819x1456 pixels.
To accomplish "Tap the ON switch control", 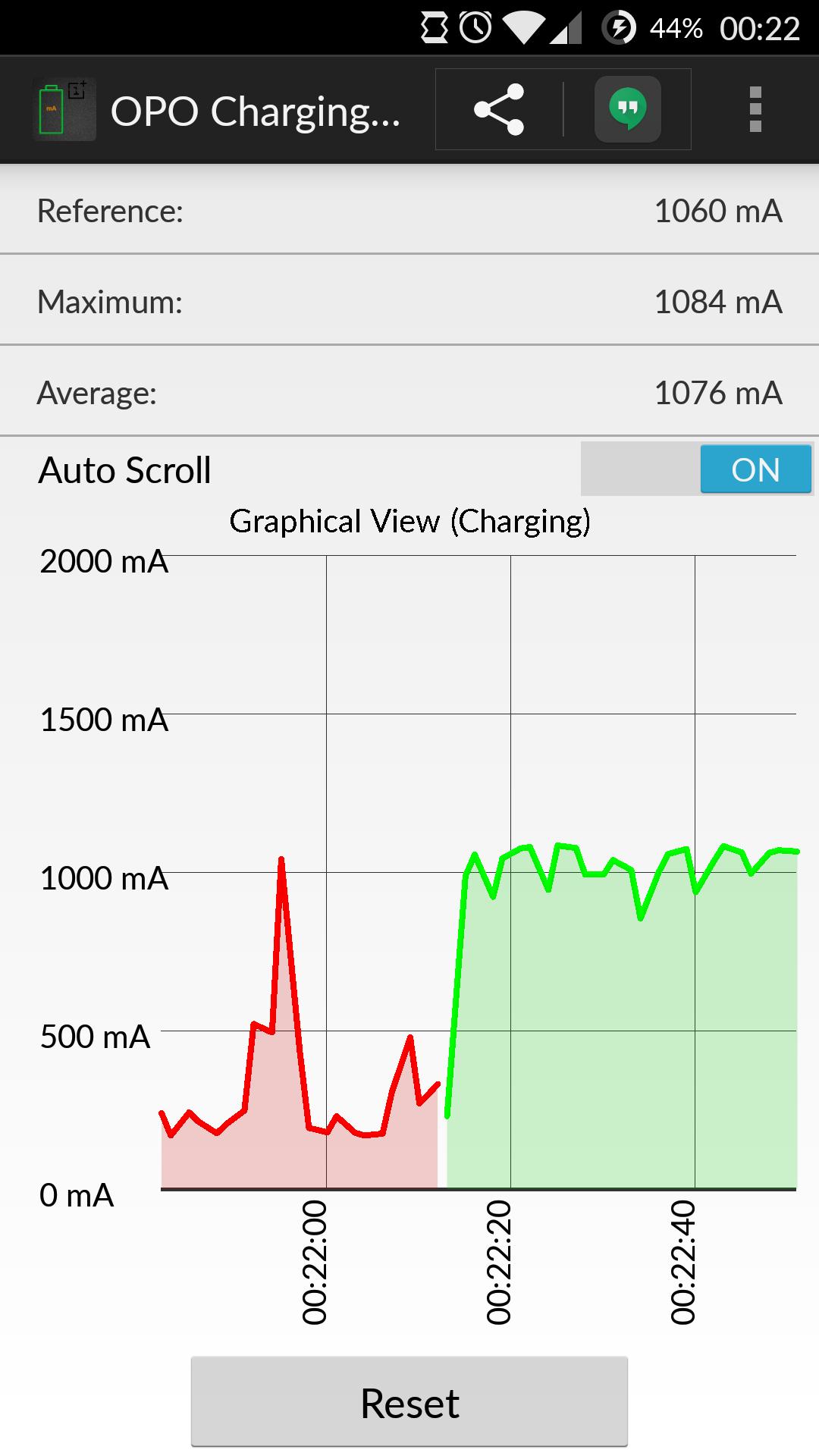I will [x=755, y=469].
